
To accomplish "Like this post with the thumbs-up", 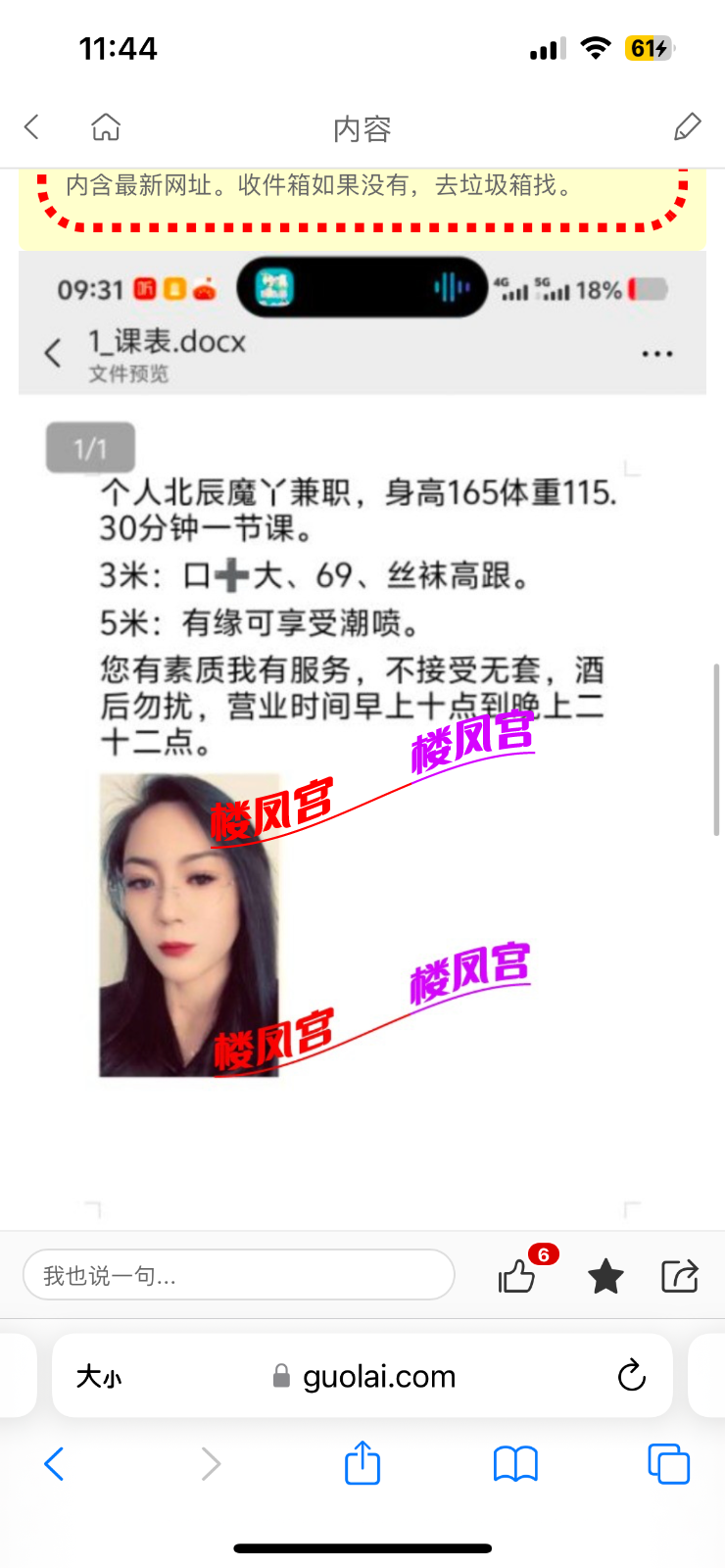I will tap(516, 1275).
